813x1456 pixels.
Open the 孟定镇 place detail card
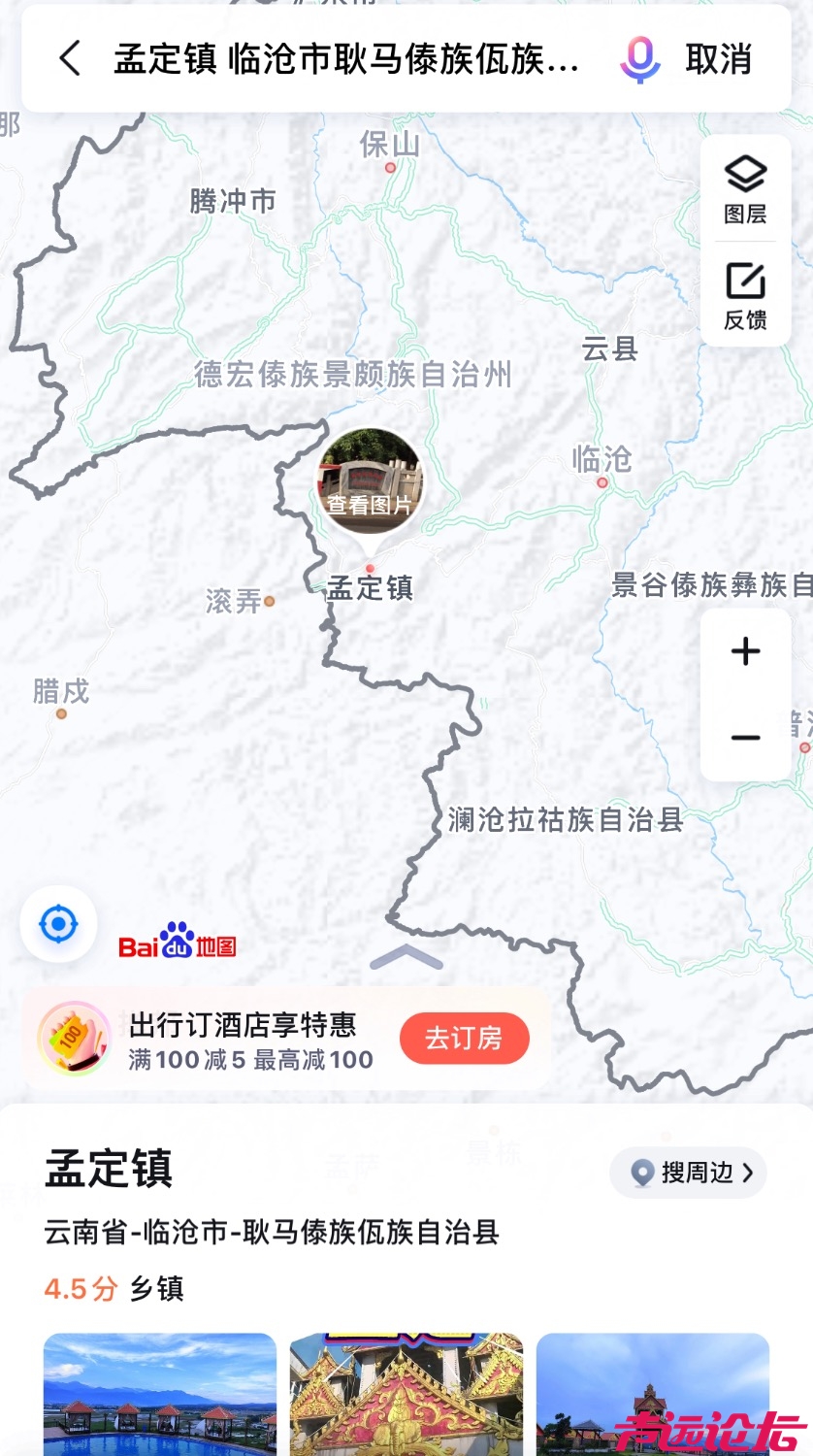point(109,1169)
